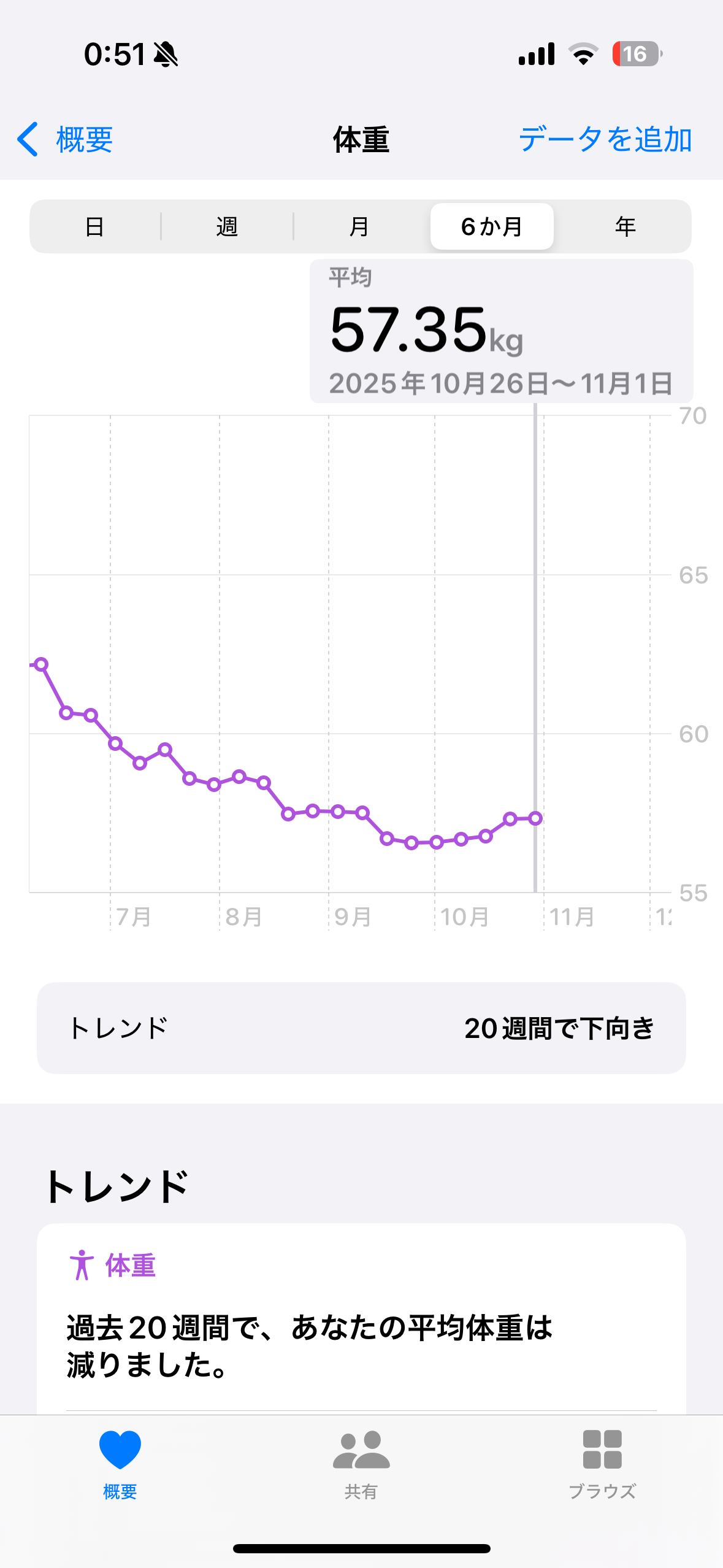Select the 月 (month) range option
Screen dimensions: 723x1568
(x=359, y=226)
